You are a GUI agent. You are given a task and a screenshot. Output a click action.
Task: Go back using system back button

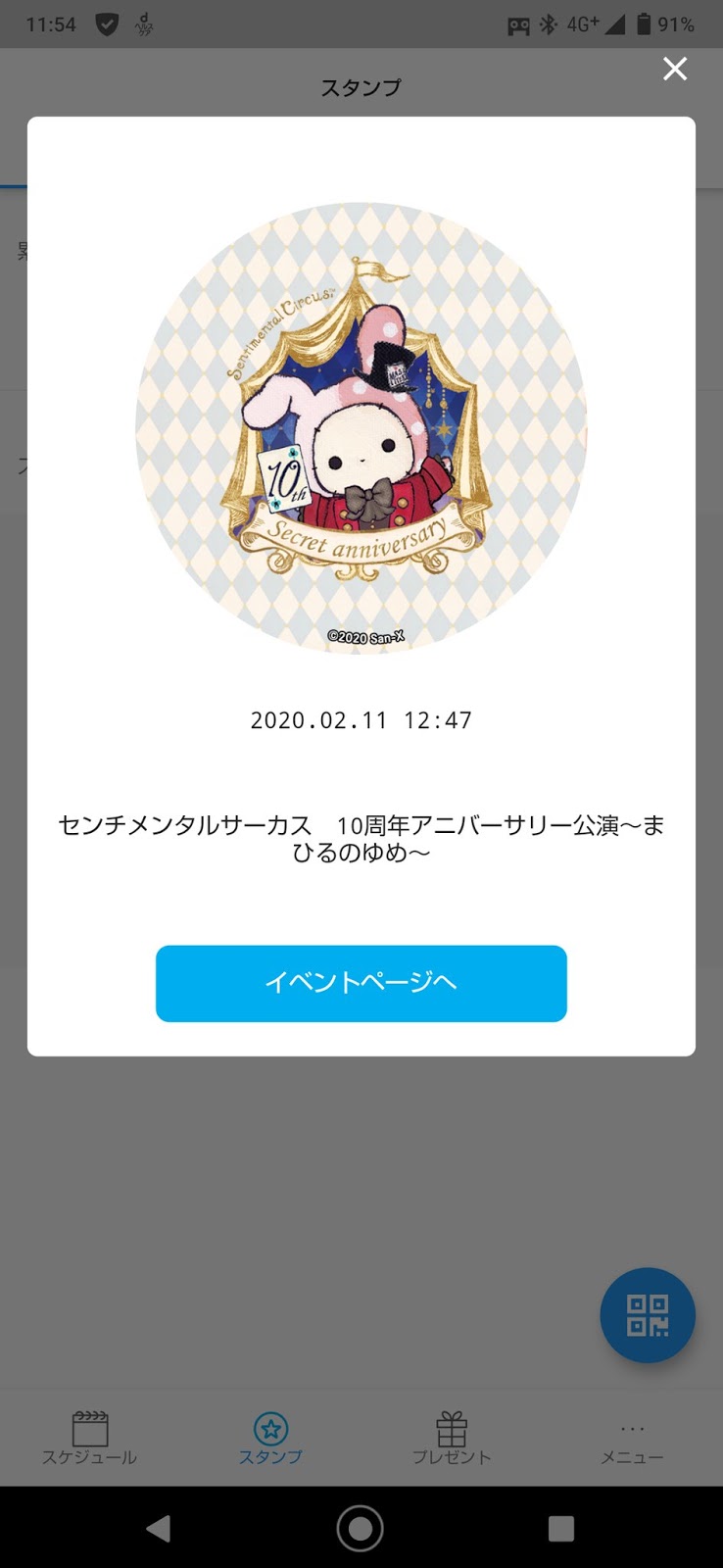tap(159, 1528)
